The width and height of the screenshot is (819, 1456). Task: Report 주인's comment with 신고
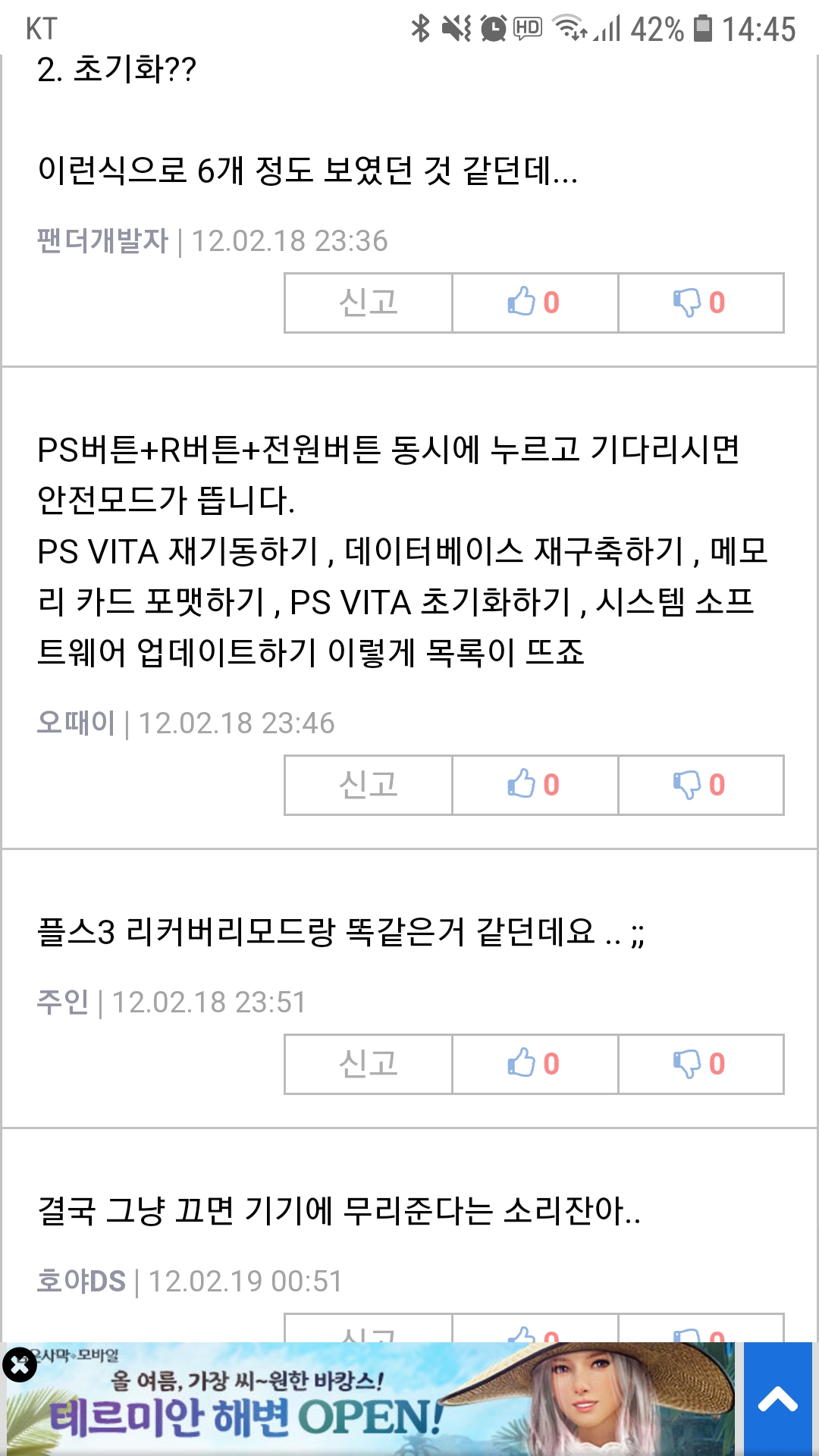click(x=369, y=1064)
